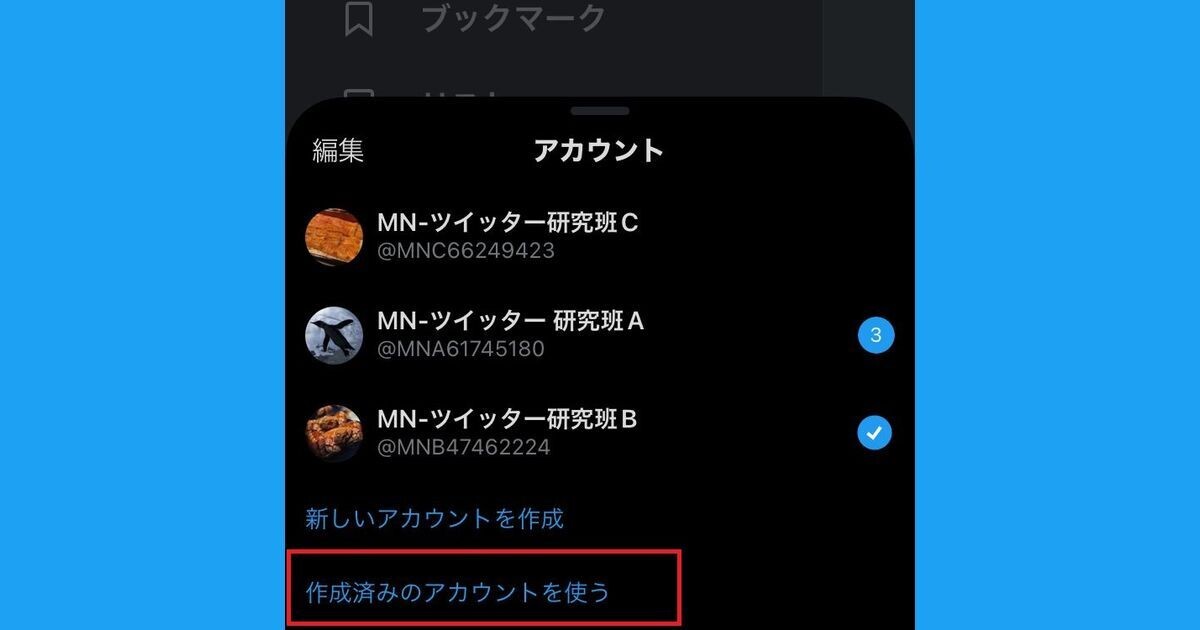Select the MN-ツイッター研究班B account row
The image size is (1200, 630).
[x=506, y=432]
